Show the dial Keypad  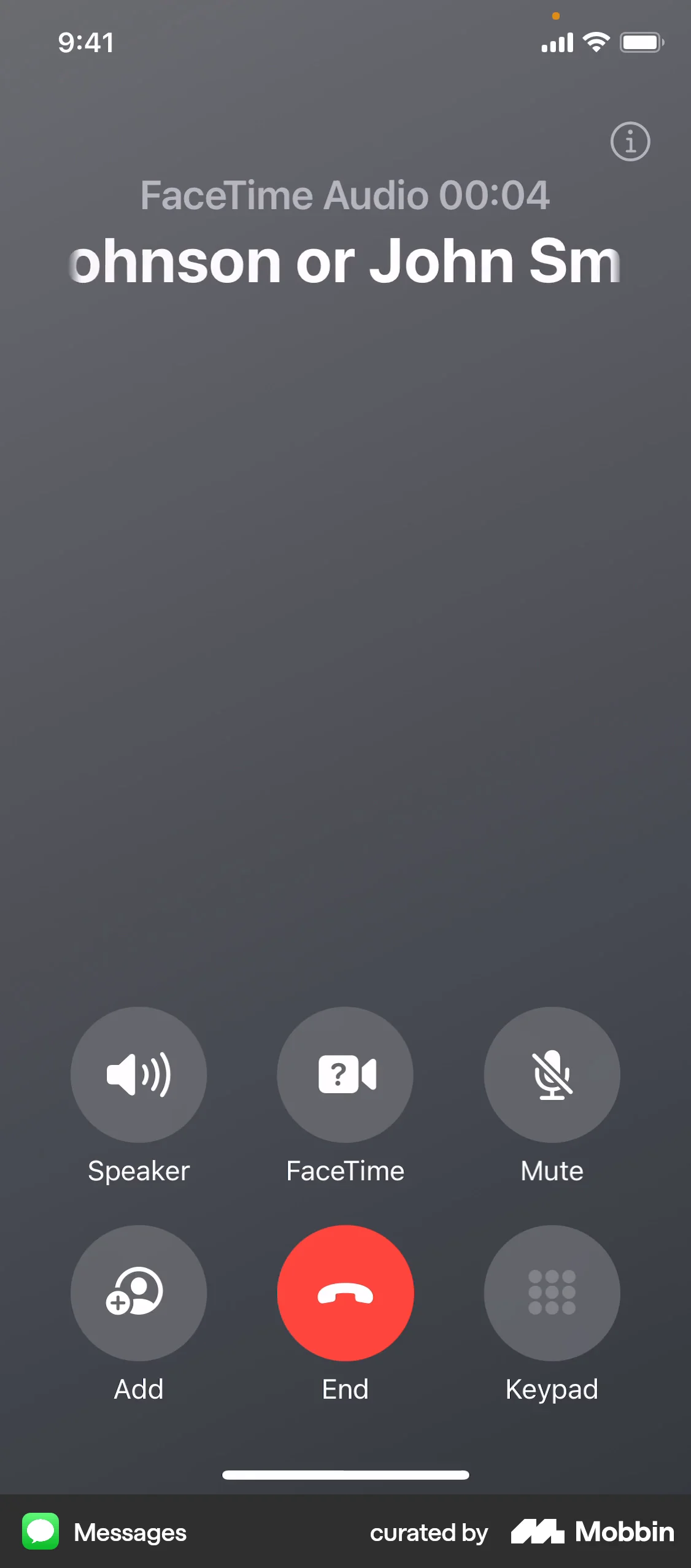tap(551, 1293)
